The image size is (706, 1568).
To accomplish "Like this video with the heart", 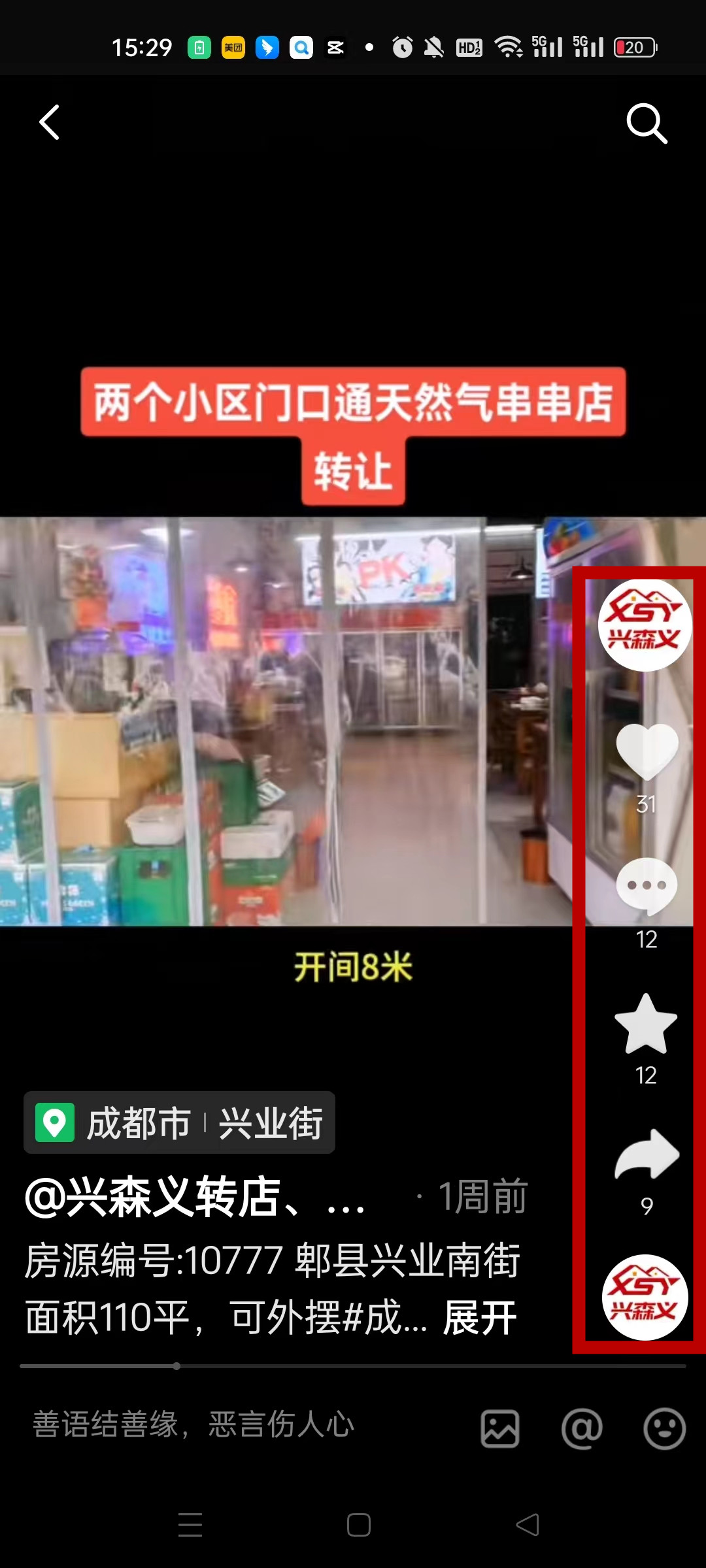I will click(647, 752).
